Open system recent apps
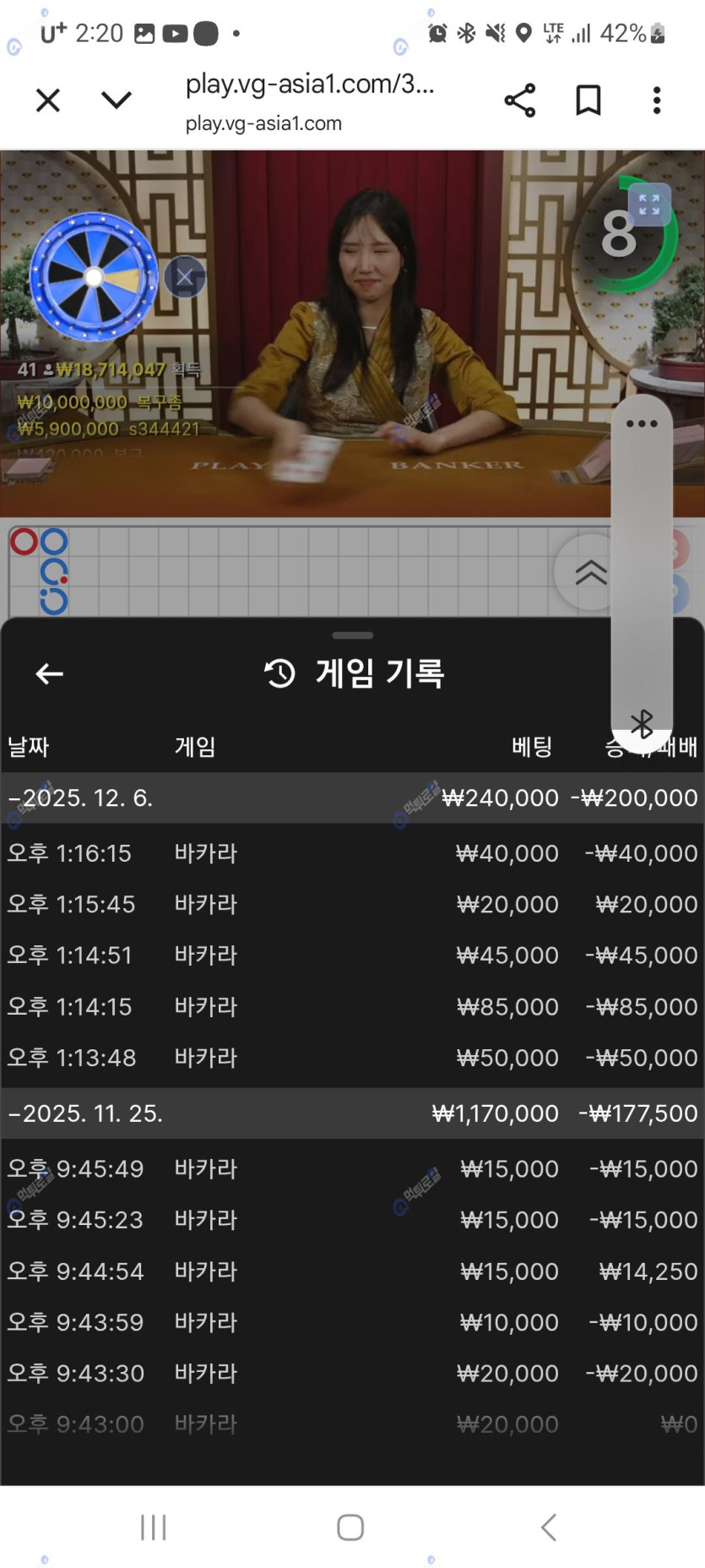705x1568 pixels. 153,1527
